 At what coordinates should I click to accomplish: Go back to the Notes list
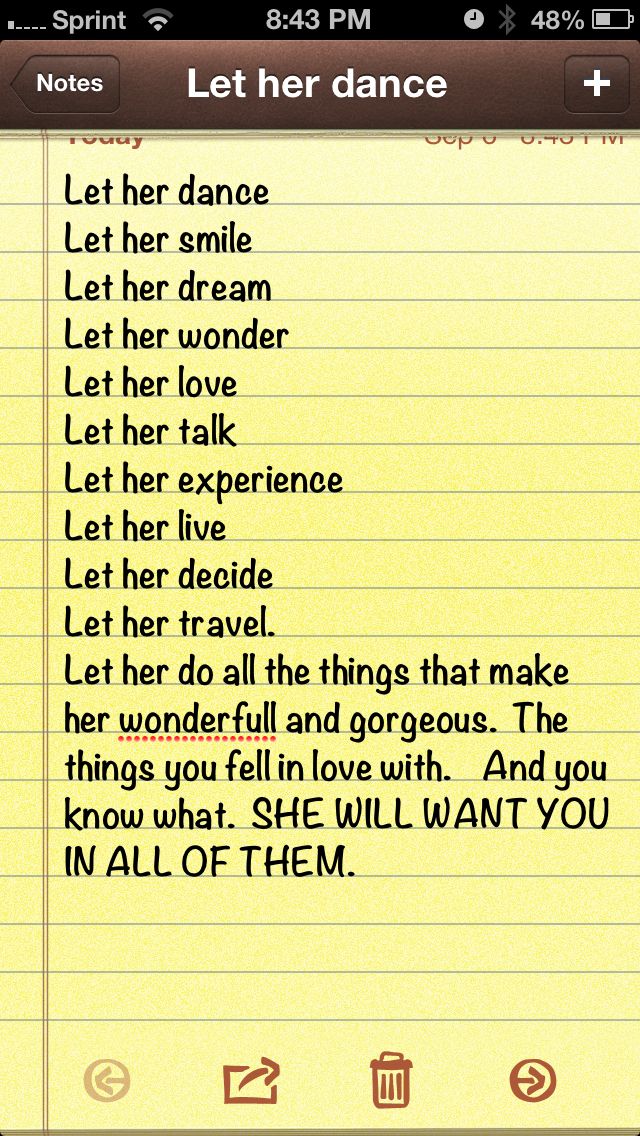click(x=66, y=84)
